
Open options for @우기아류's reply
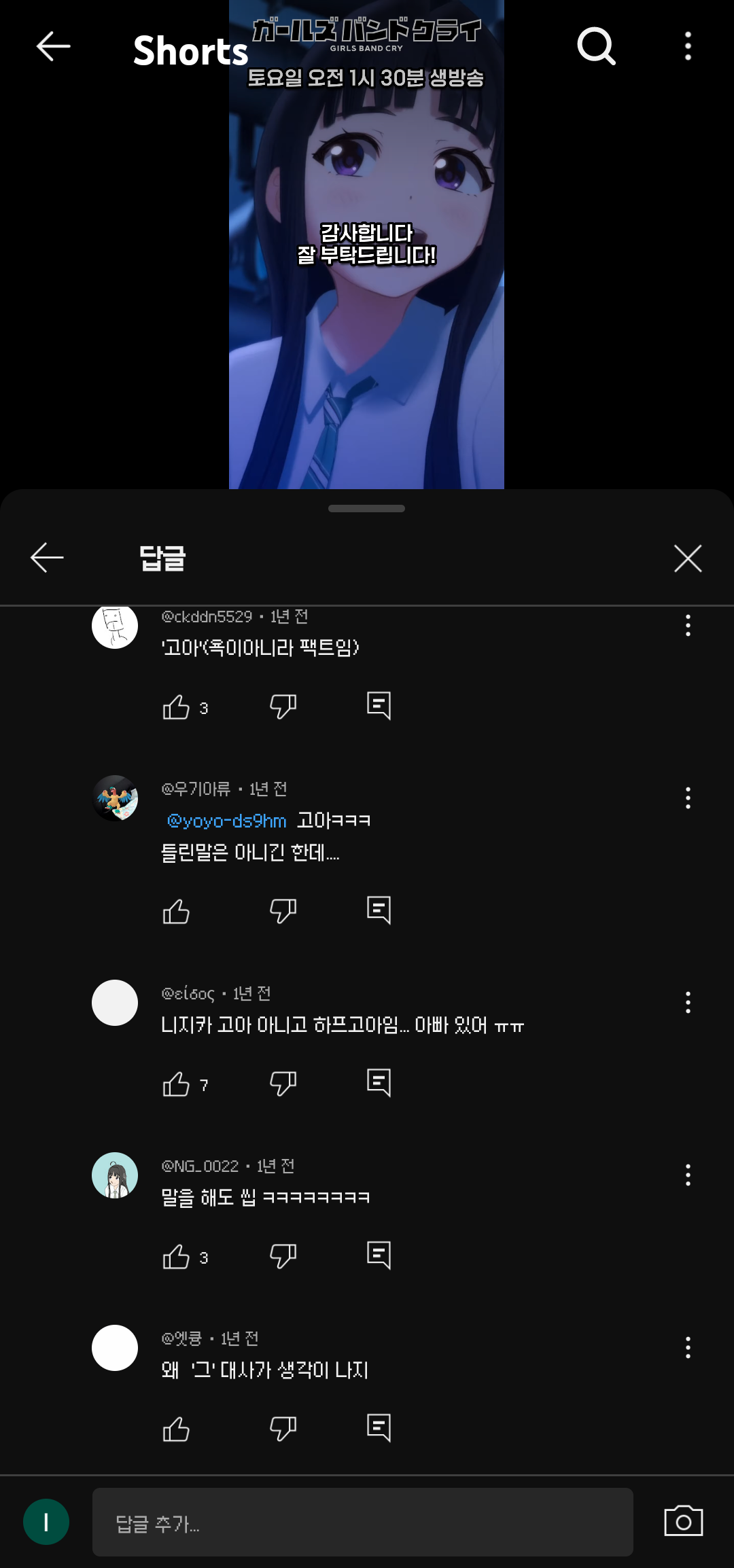688,798
